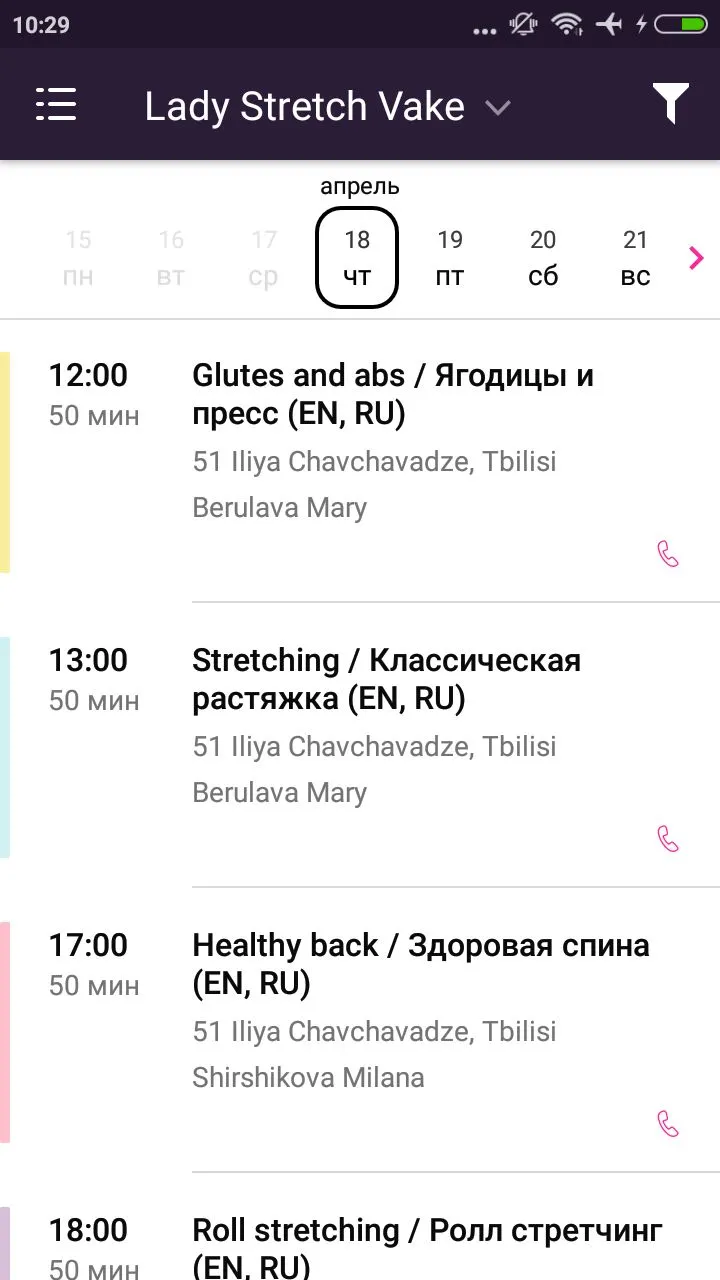Select Thursday 18 in the date strip
The width and height of the screenshot is (720, 1280).
(357, 258)
